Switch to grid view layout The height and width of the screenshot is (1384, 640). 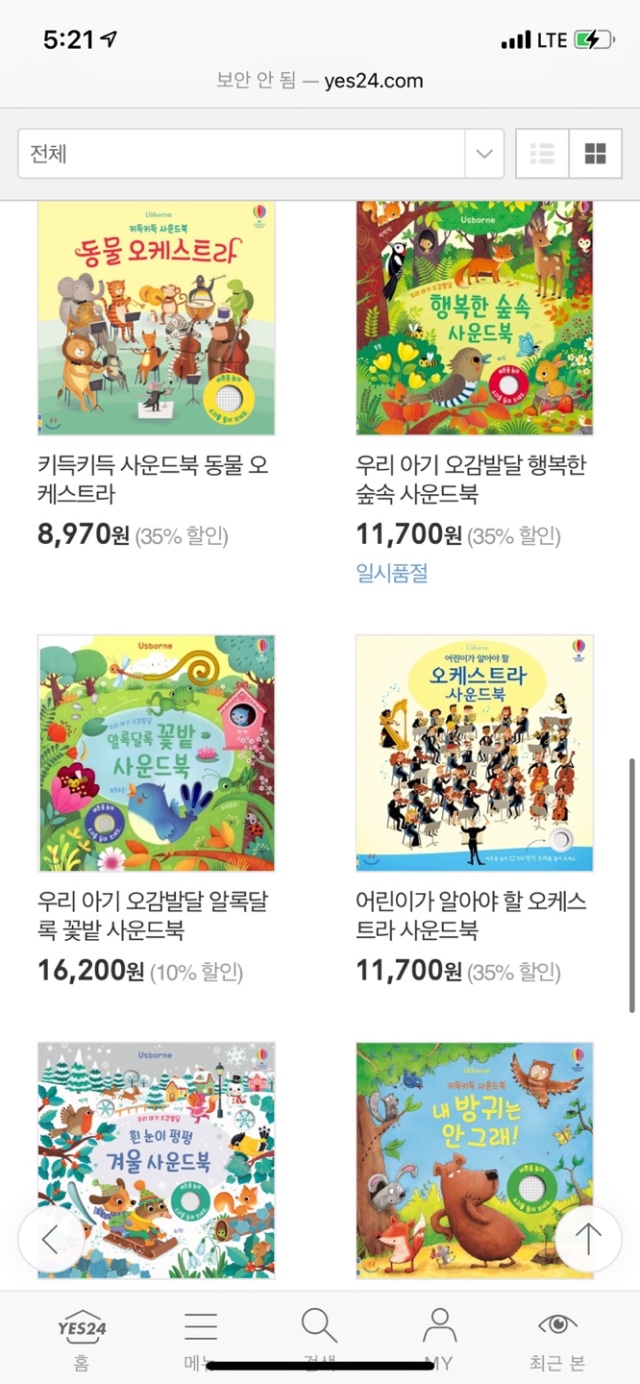click(595, 154)
